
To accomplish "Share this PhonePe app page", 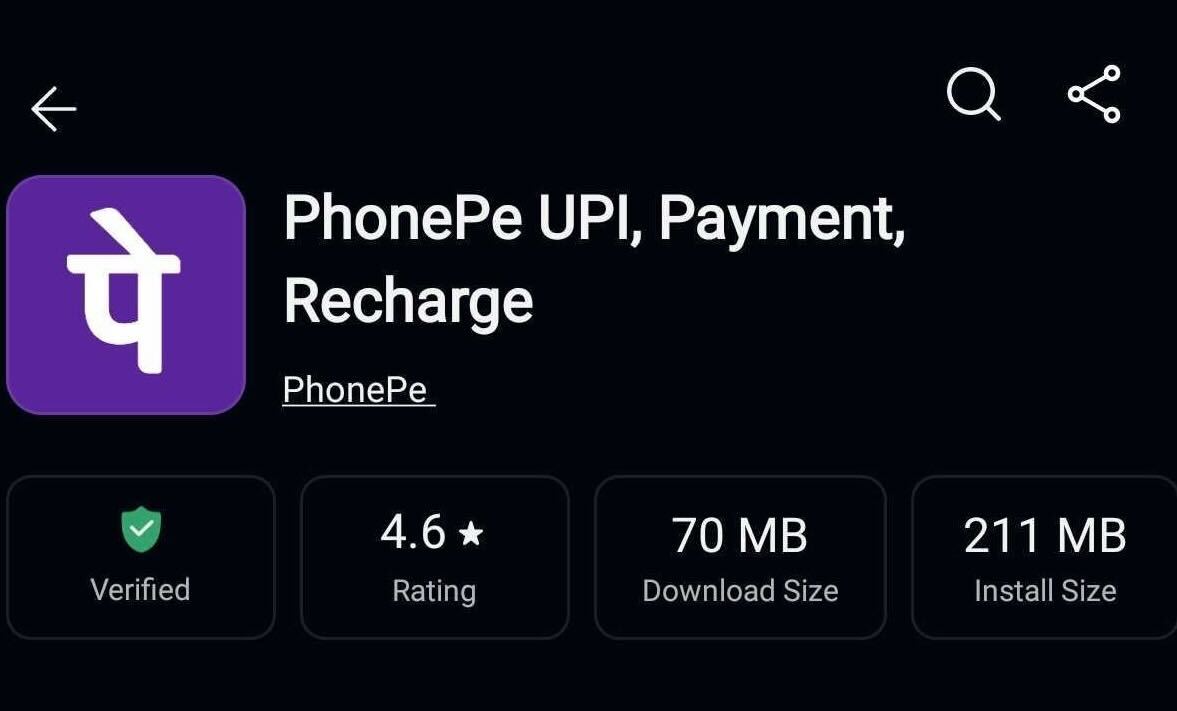I will tap(1094, 95).
